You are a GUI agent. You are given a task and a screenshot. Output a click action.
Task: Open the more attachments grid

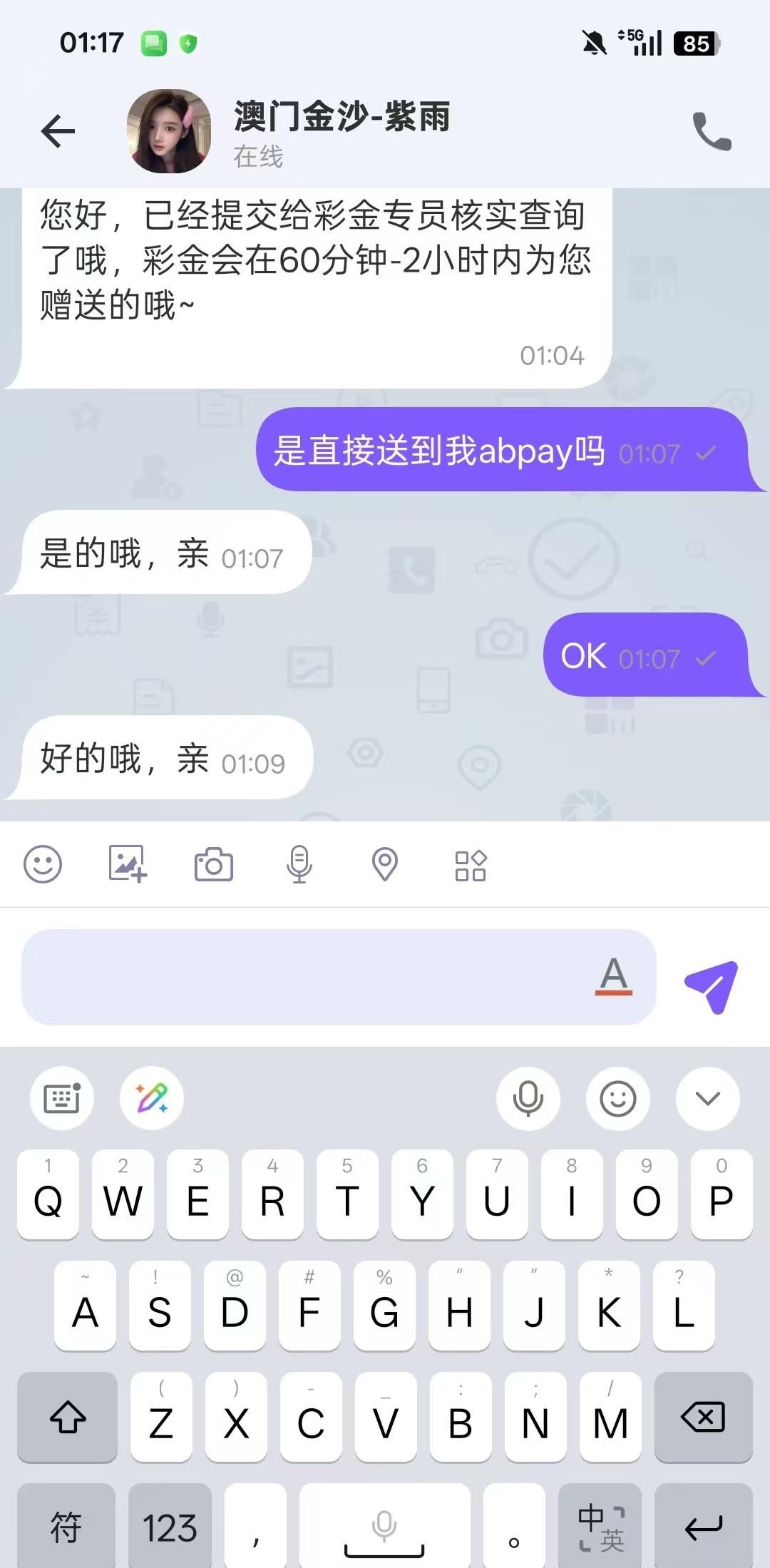point(471,866)
